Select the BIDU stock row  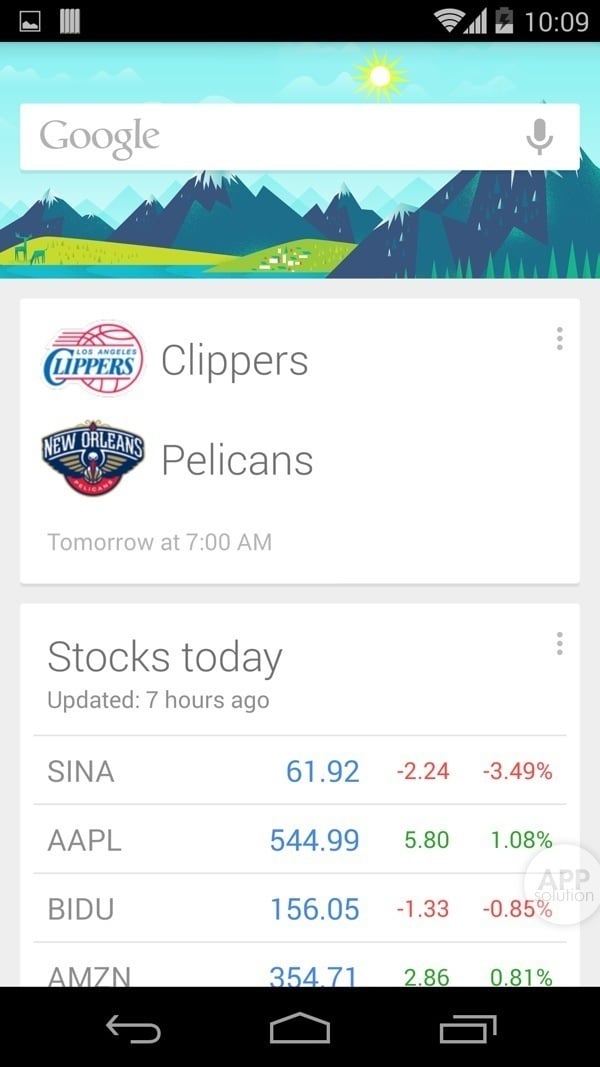300,908
